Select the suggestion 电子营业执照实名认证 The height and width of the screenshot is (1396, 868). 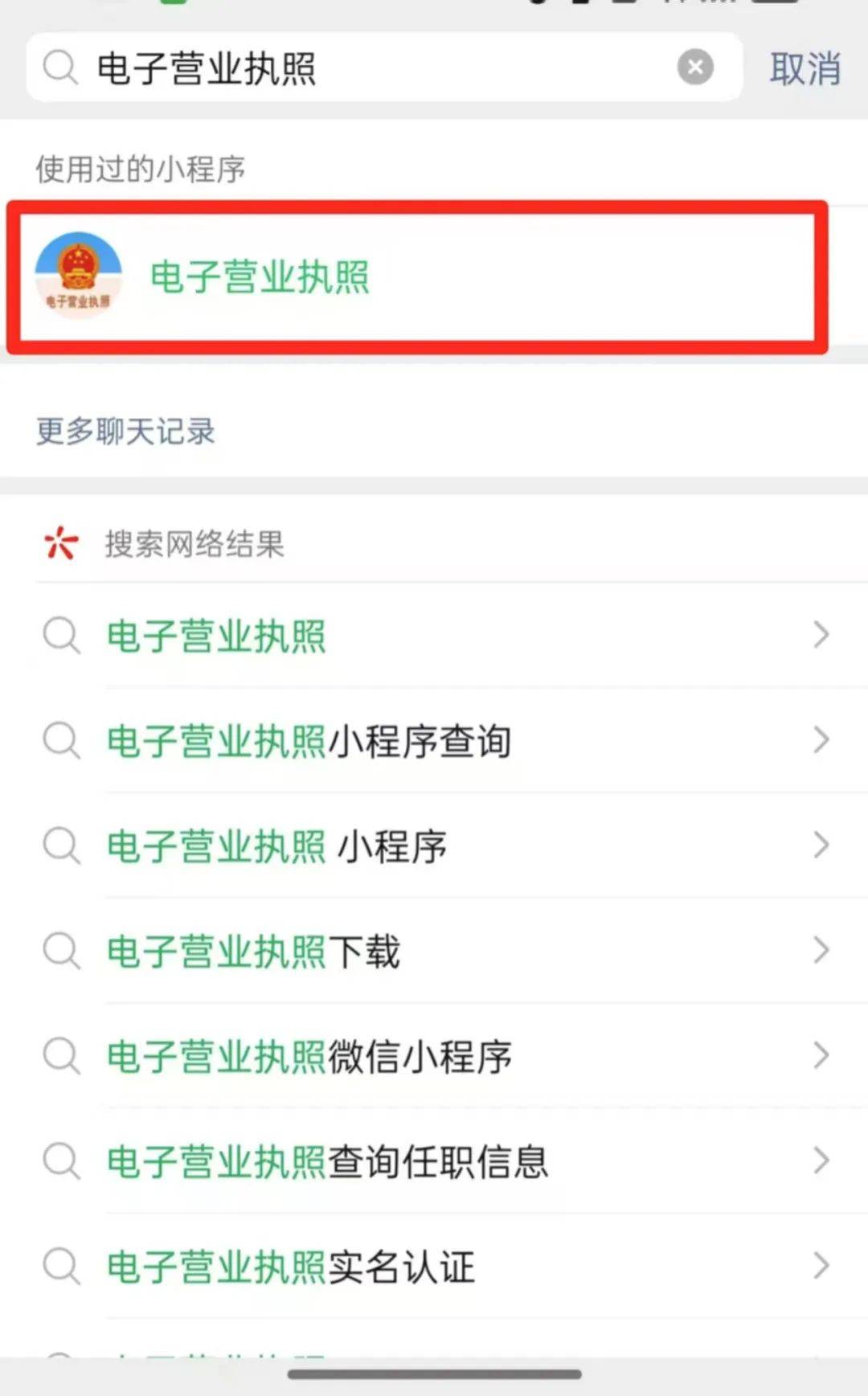tap(434, 1267)
